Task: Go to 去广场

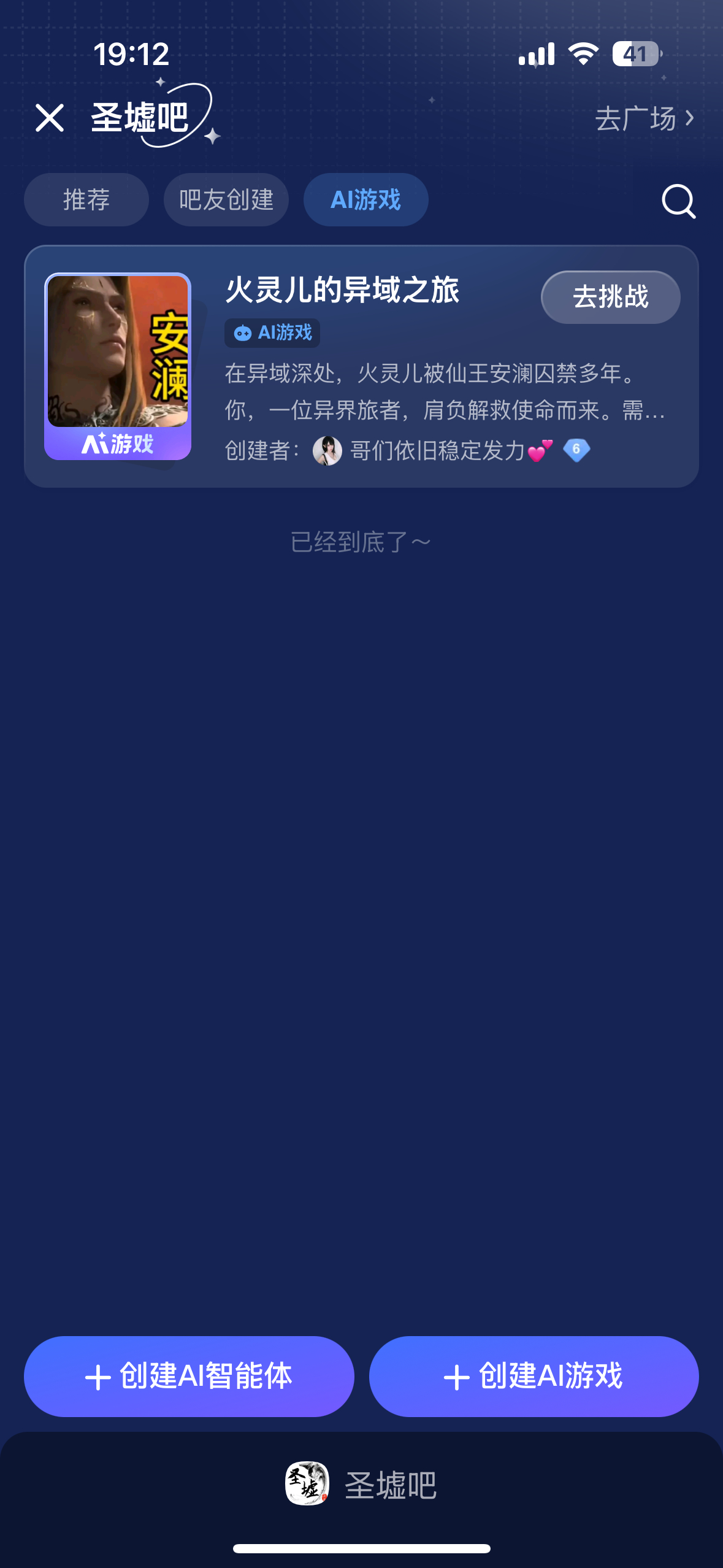Action: point(644,118)
